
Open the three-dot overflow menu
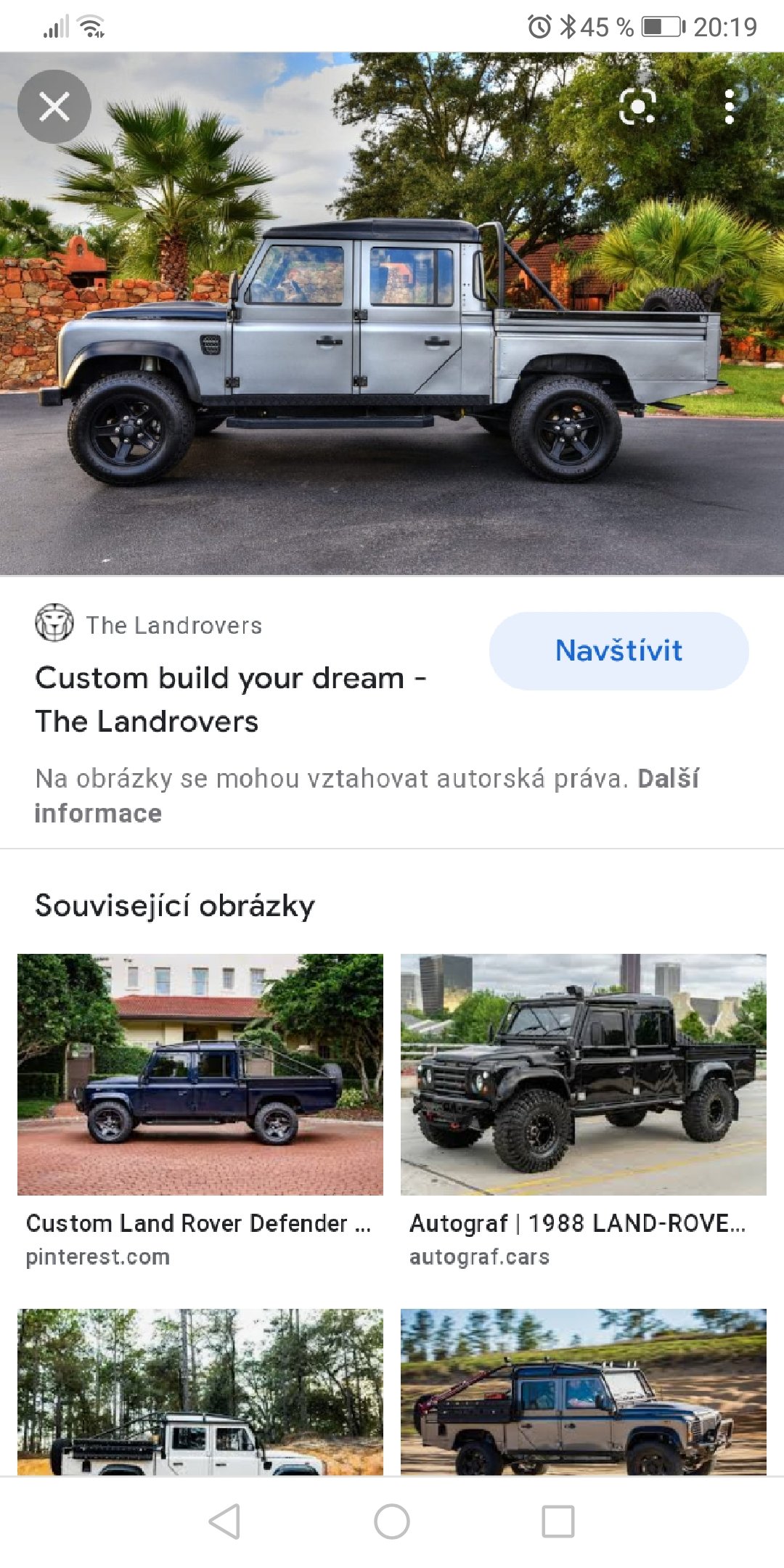(x=730, y=107)
